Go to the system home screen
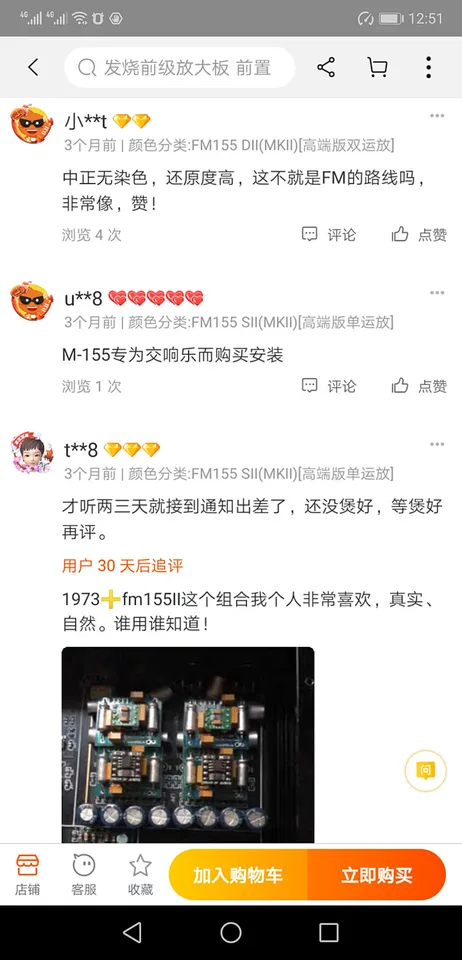462x960 pixels. click(231, 932)
